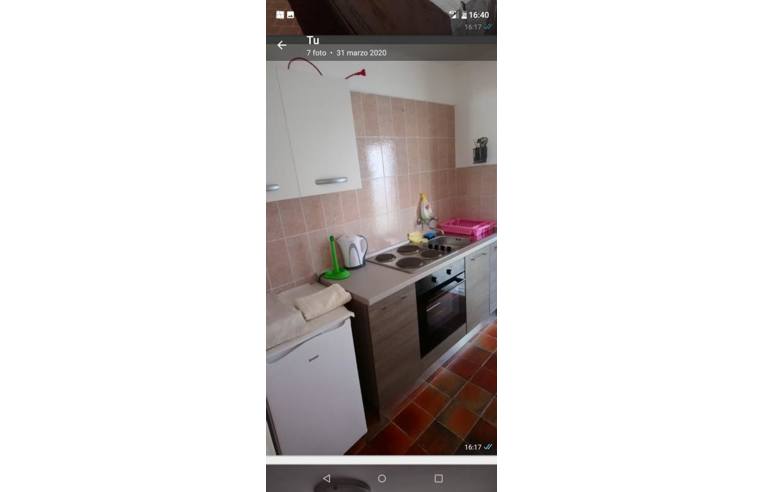The width and height of the screenshot is (764, 492).
Task: Go to the home screen
Action: point(381,479)
